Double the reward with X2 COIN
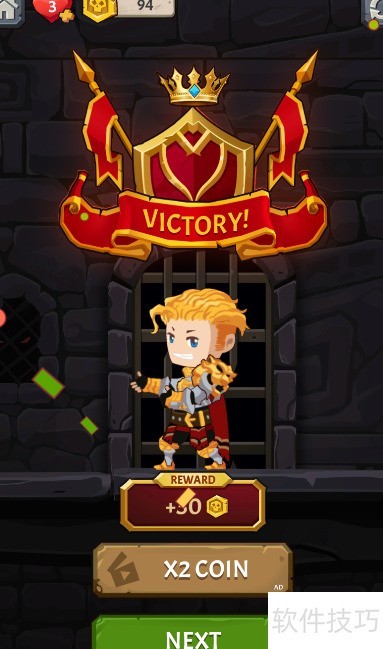Screen dimensions: 383x649 (193, 570)
